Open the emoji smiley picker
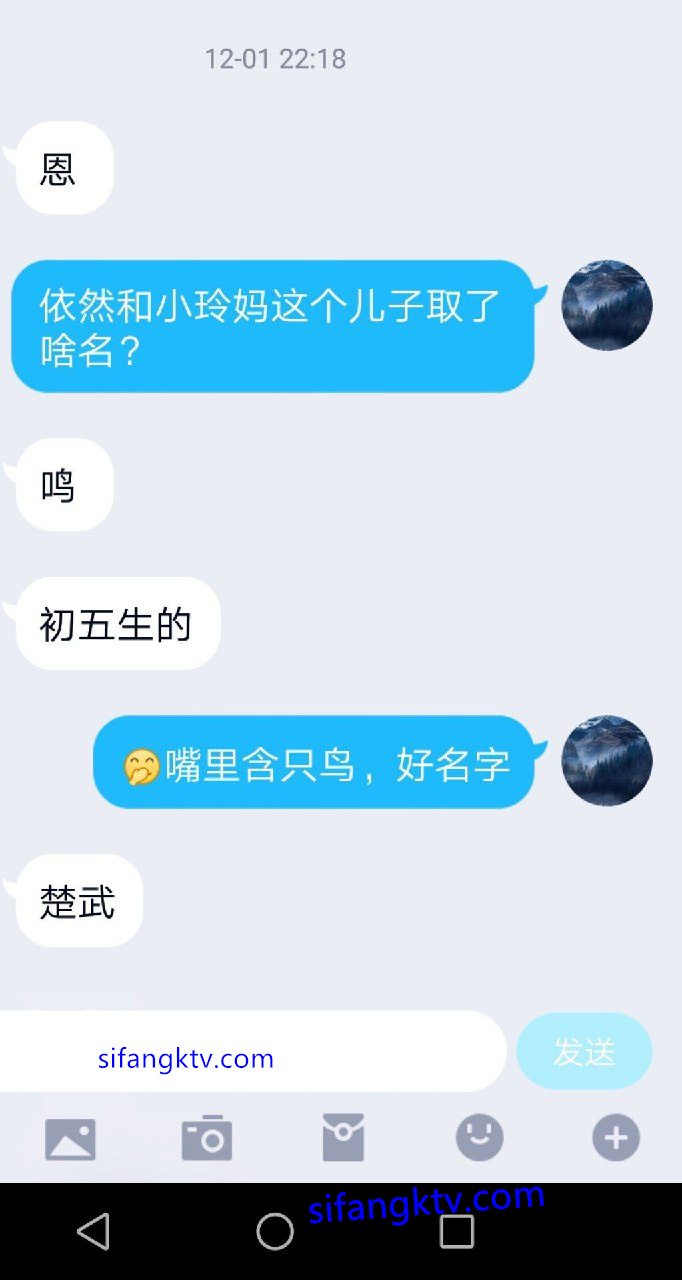Viewport: 682px width, 1280px height. click(x=480, y=1138)
